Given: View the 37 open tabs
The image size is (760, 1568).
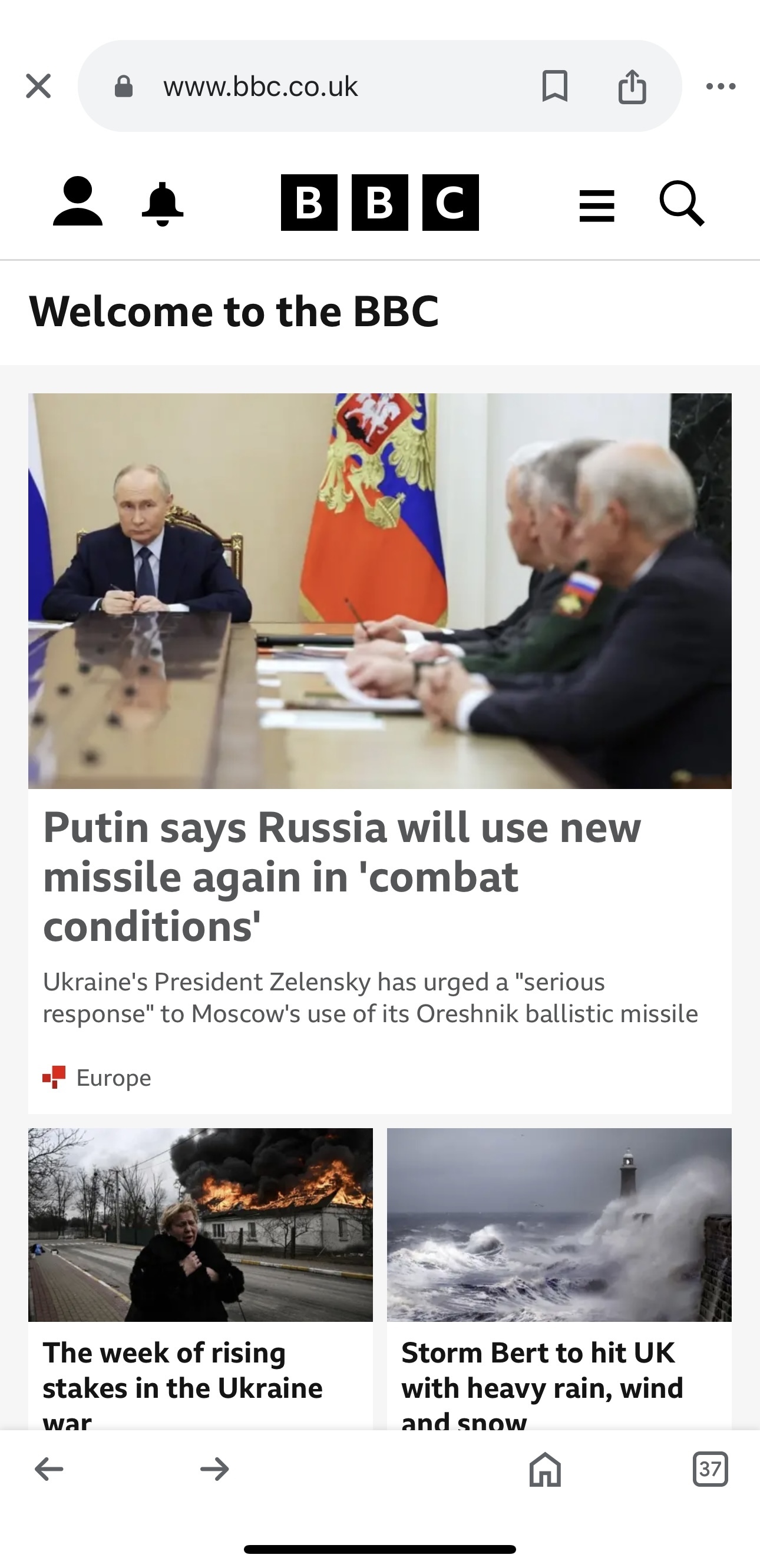Looking at the screenshot, I should 710,1470.
